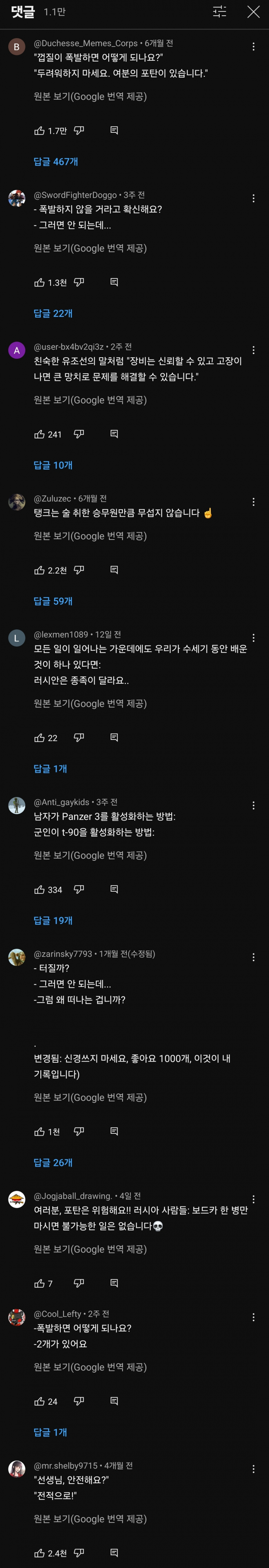Like the comment by @mr.shelby9715

click(40, 1552)
